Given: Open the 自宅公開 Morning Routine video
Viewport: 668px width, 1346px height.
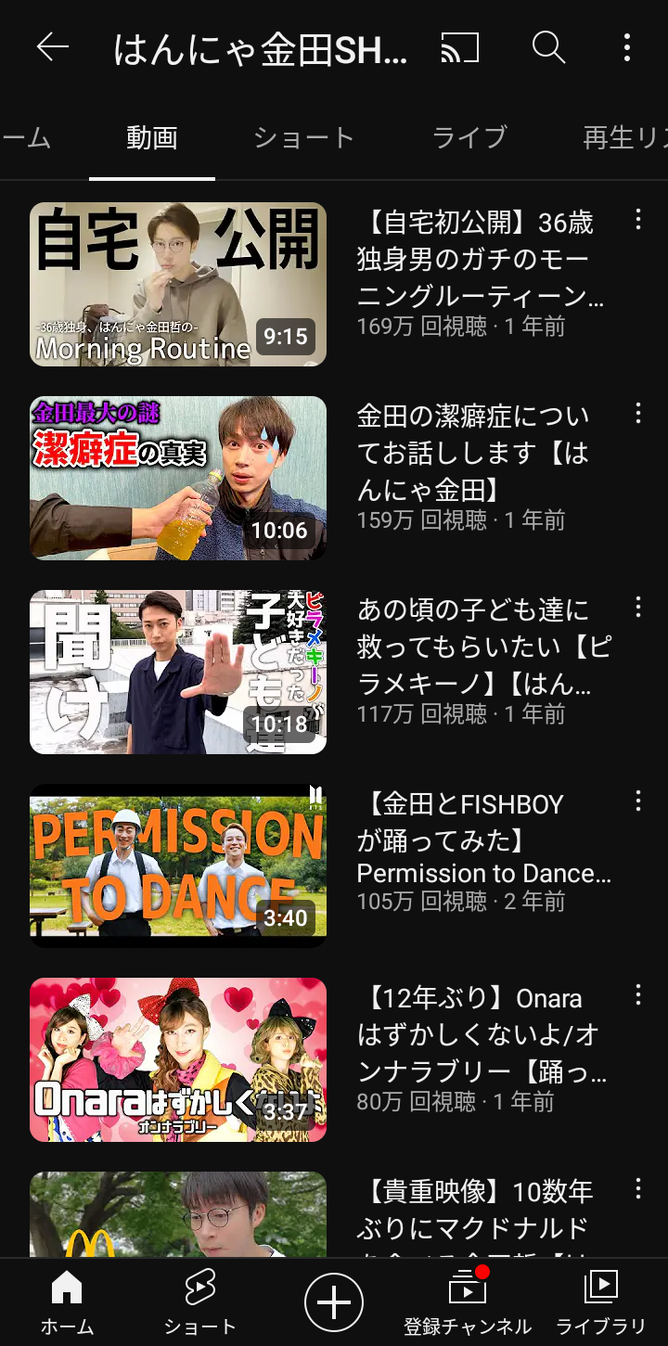Looking at the screenshot, I should pos(178,285).
